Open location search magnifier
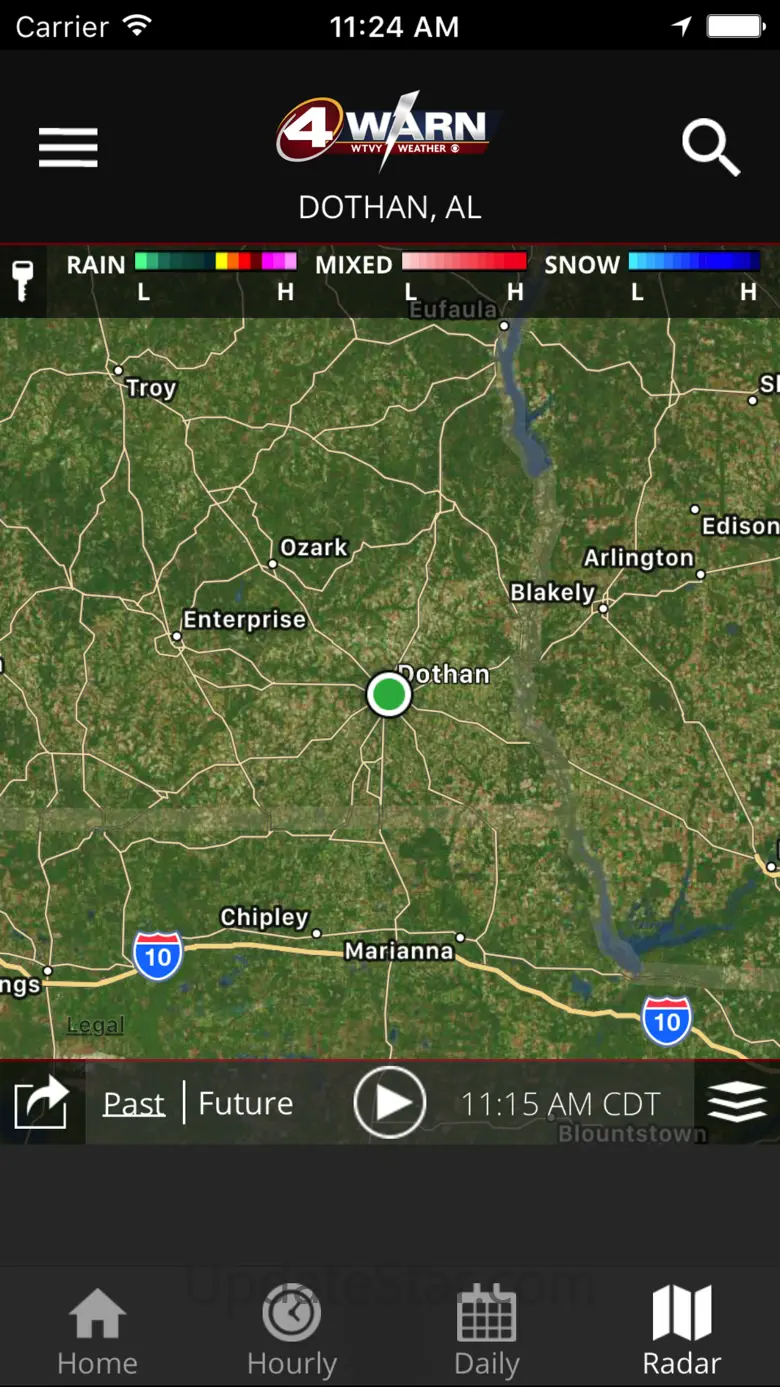The image size is (780, 1387). 711,148
